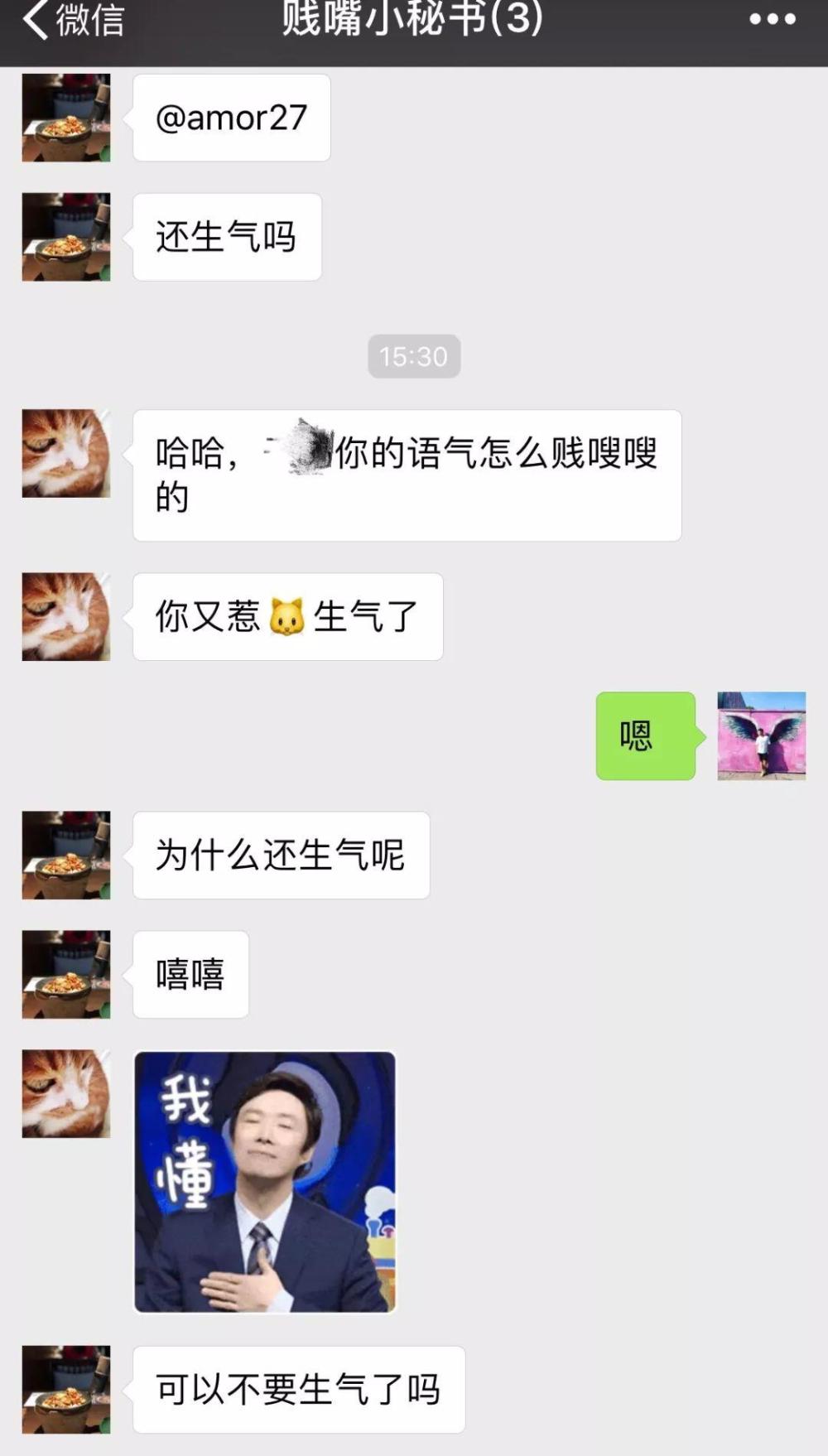Tap the cat avatar next to 我懂 sticker
Viewport: 828px width, 1456px height.
[x=65, y=1092]
